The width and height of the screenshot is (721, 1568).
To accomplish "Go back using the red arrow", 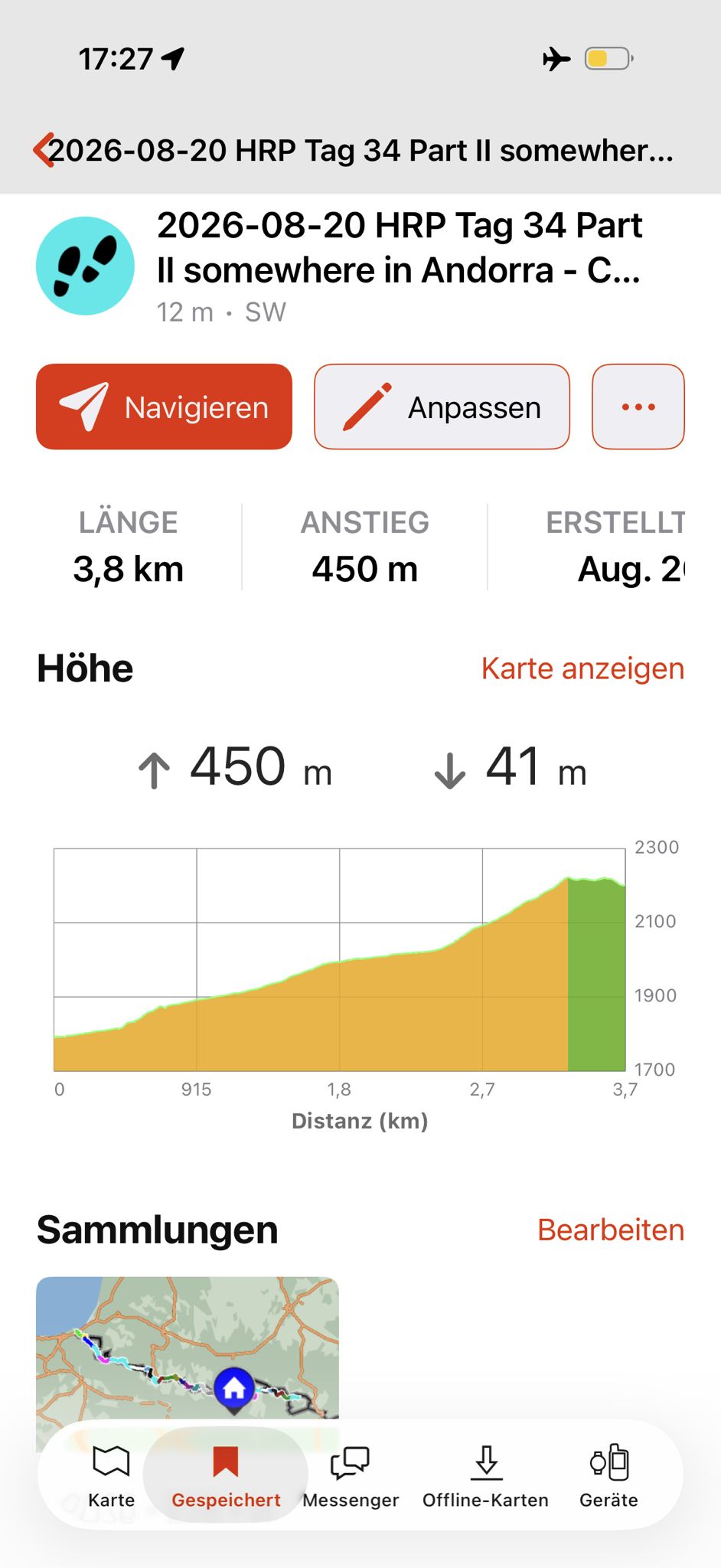I will click(x=44, y=150).
